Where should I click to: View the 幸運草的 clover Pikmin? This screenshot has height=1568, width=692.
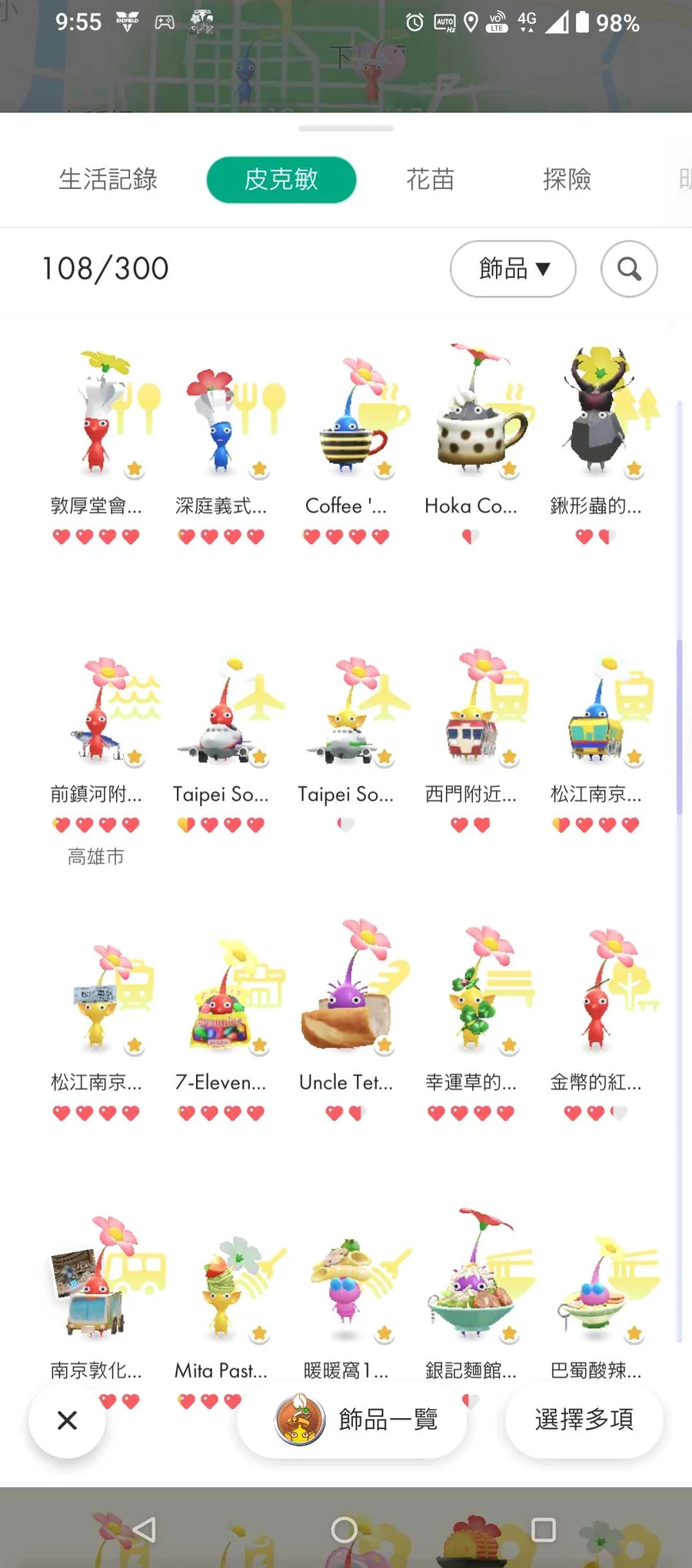(x=472, y=999)
